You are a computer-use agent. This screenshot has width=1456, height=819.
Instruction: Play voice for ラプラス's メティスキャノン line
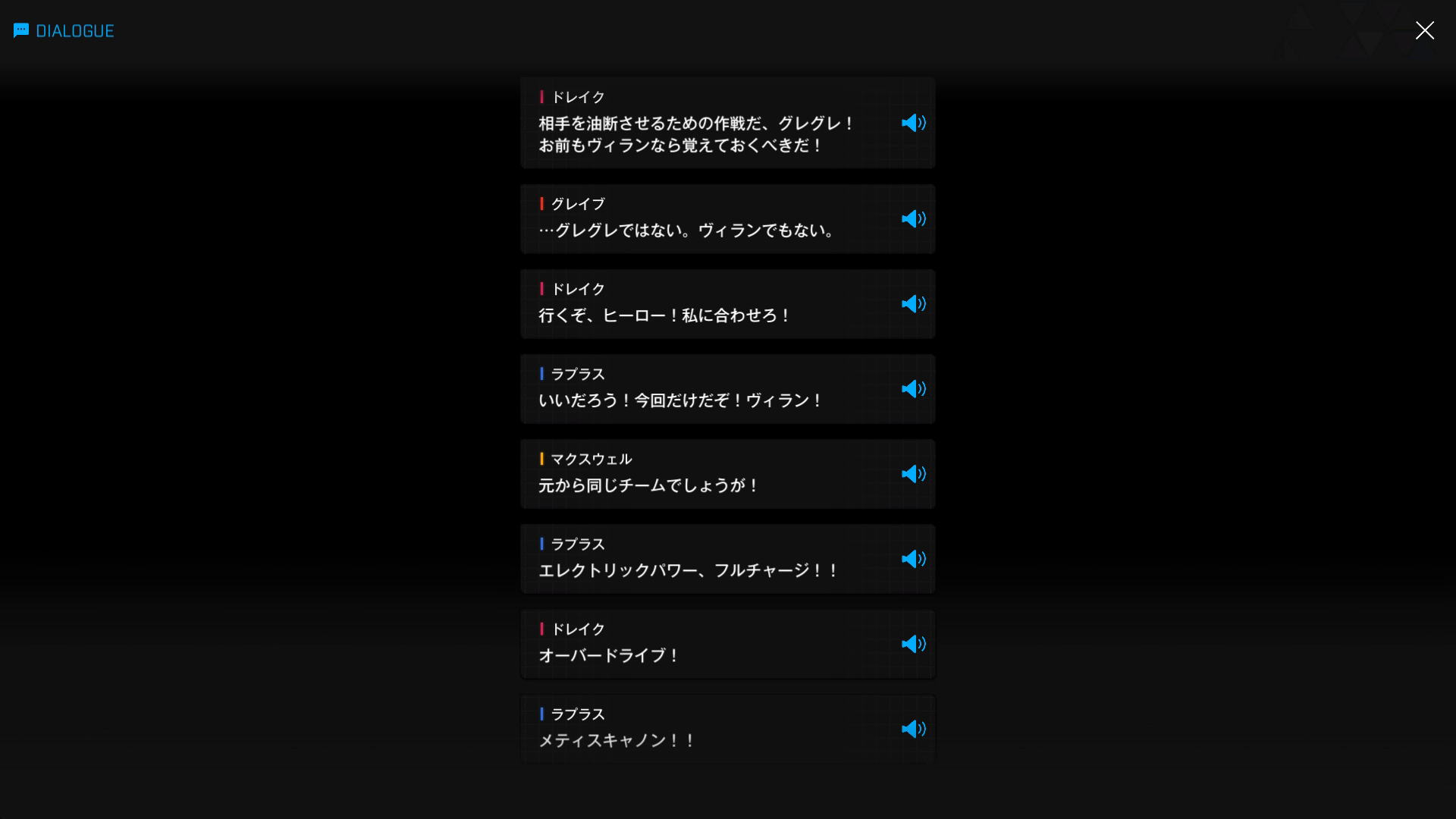pos(913,729)
